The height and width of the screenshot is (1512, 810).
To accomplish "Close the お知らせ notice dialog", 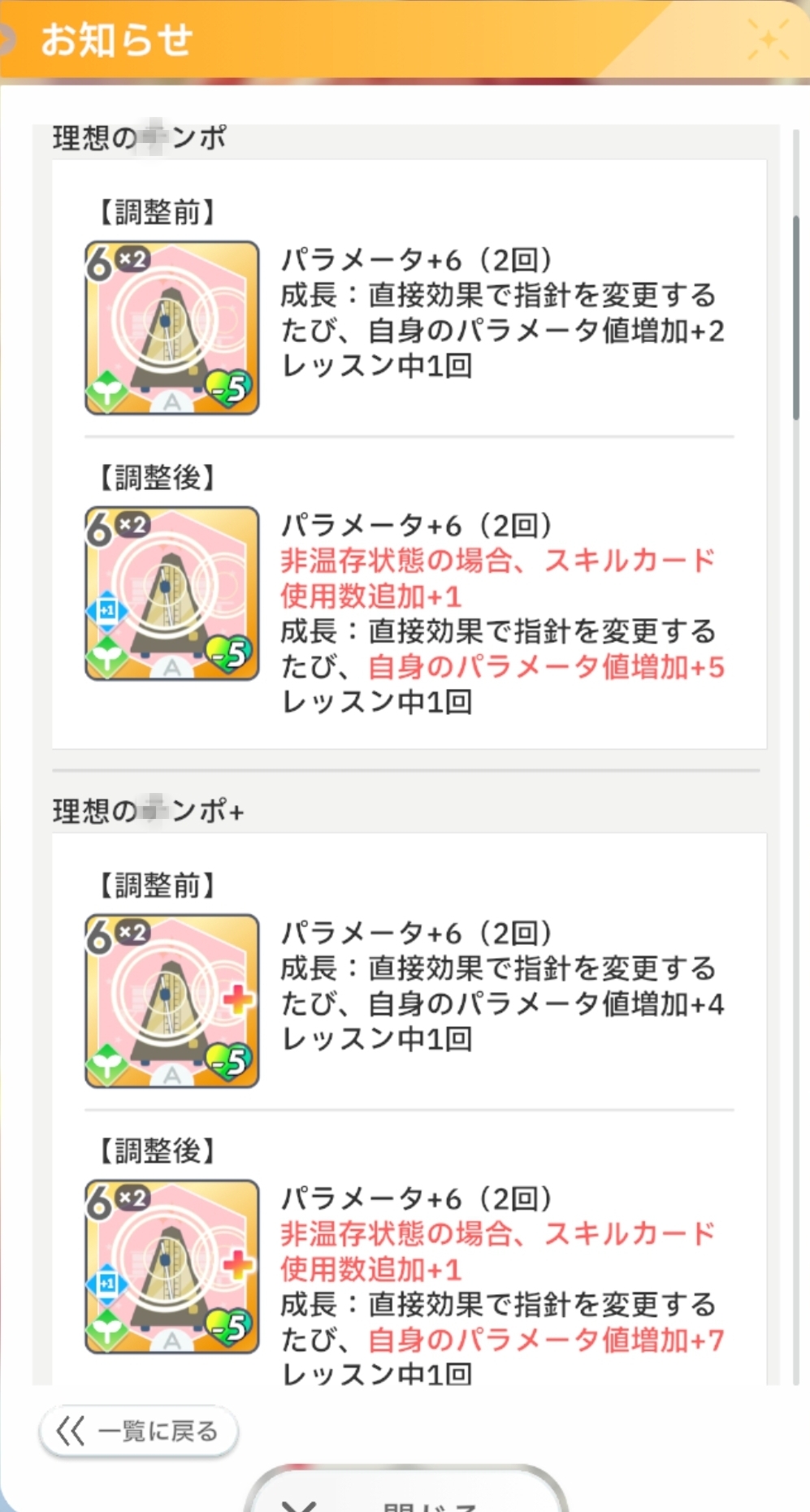I will (x=406, y=1496).
